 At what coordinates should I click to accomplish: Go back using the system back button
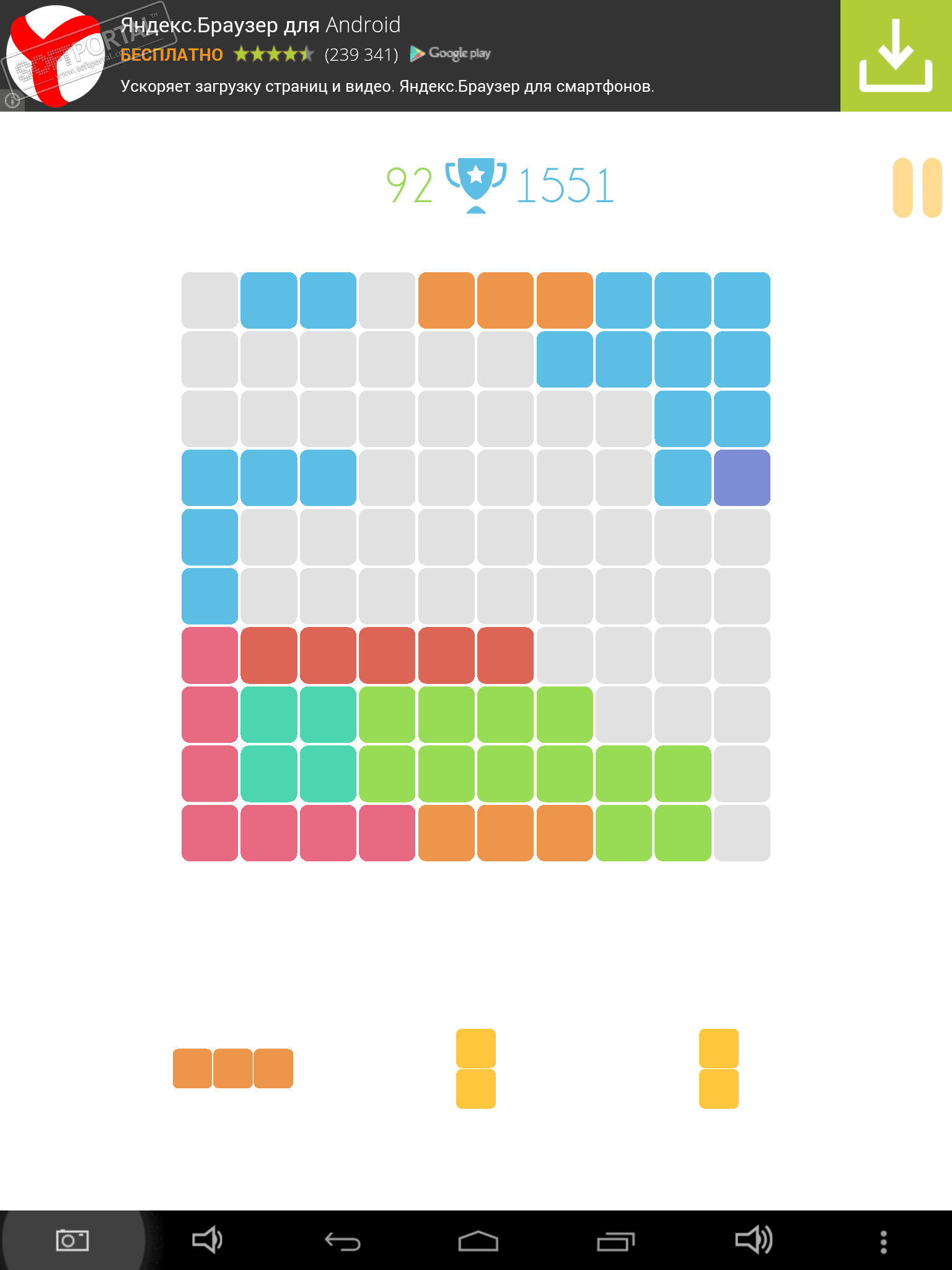(342, 1241)
